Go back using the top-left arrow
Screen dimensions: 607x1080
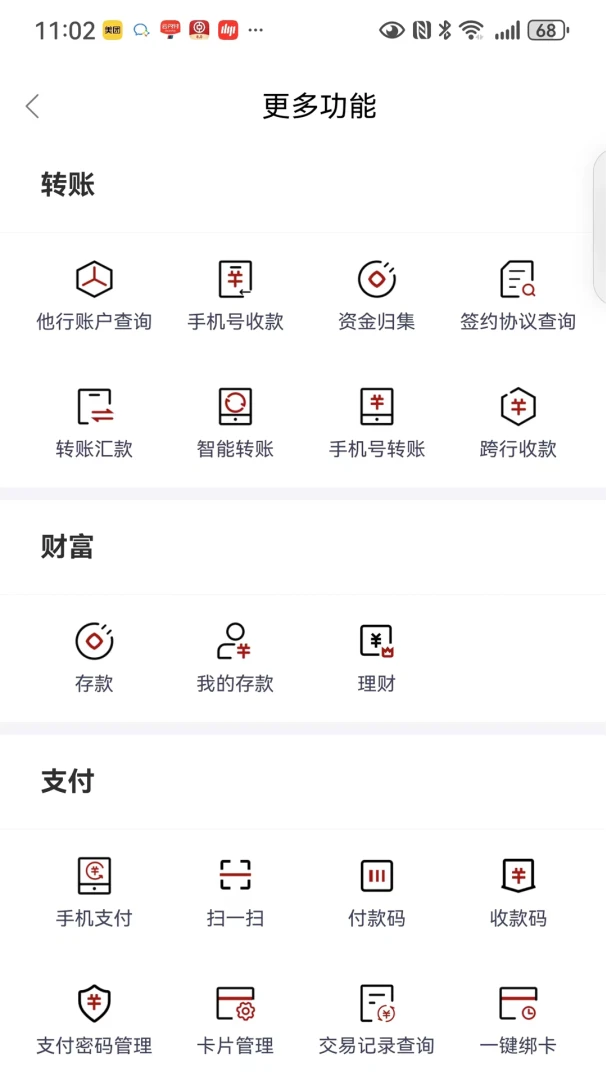[x=33, y=106]
